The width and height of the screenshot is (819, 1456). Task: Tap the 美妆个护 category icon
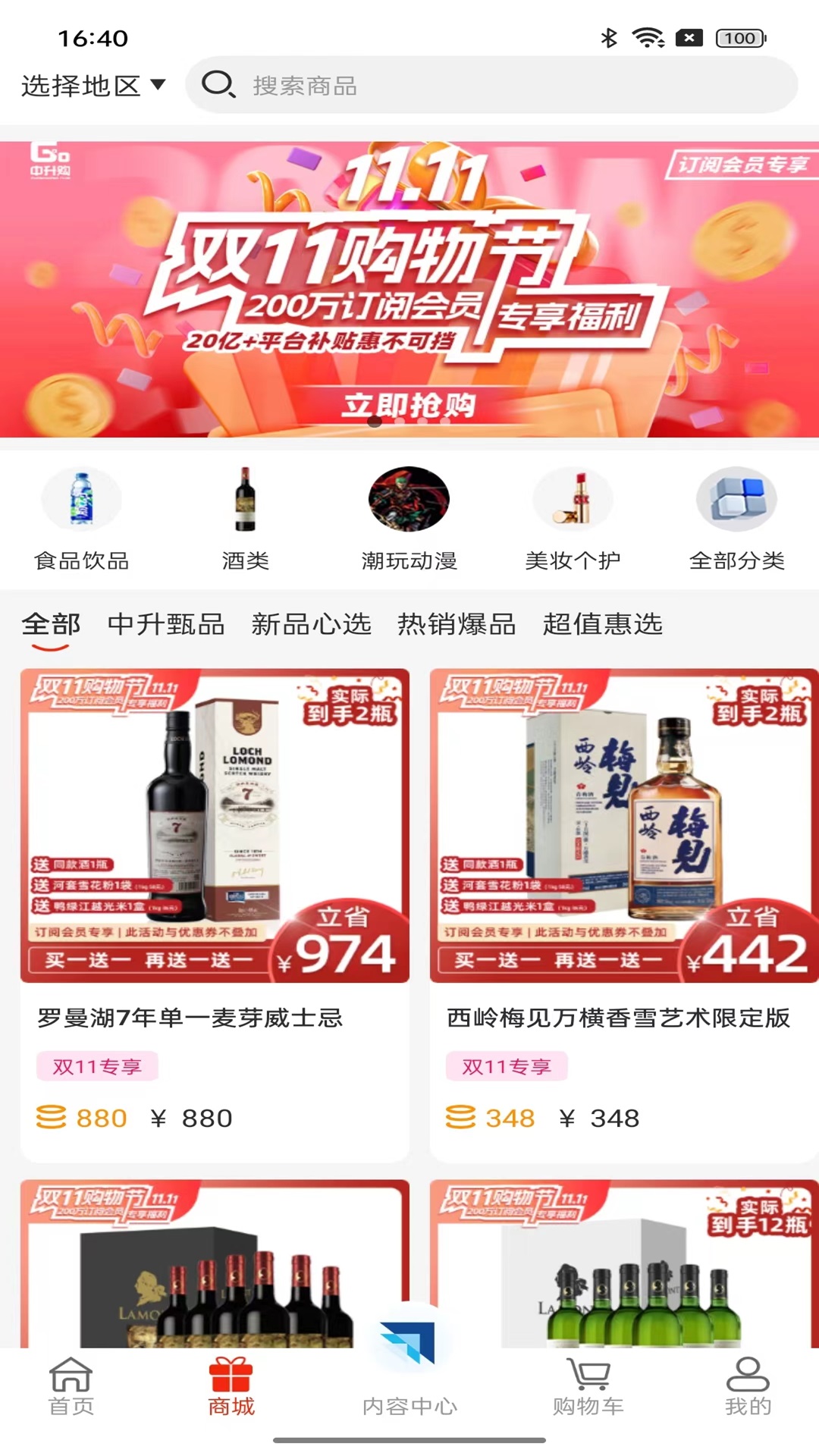[573, 499]
